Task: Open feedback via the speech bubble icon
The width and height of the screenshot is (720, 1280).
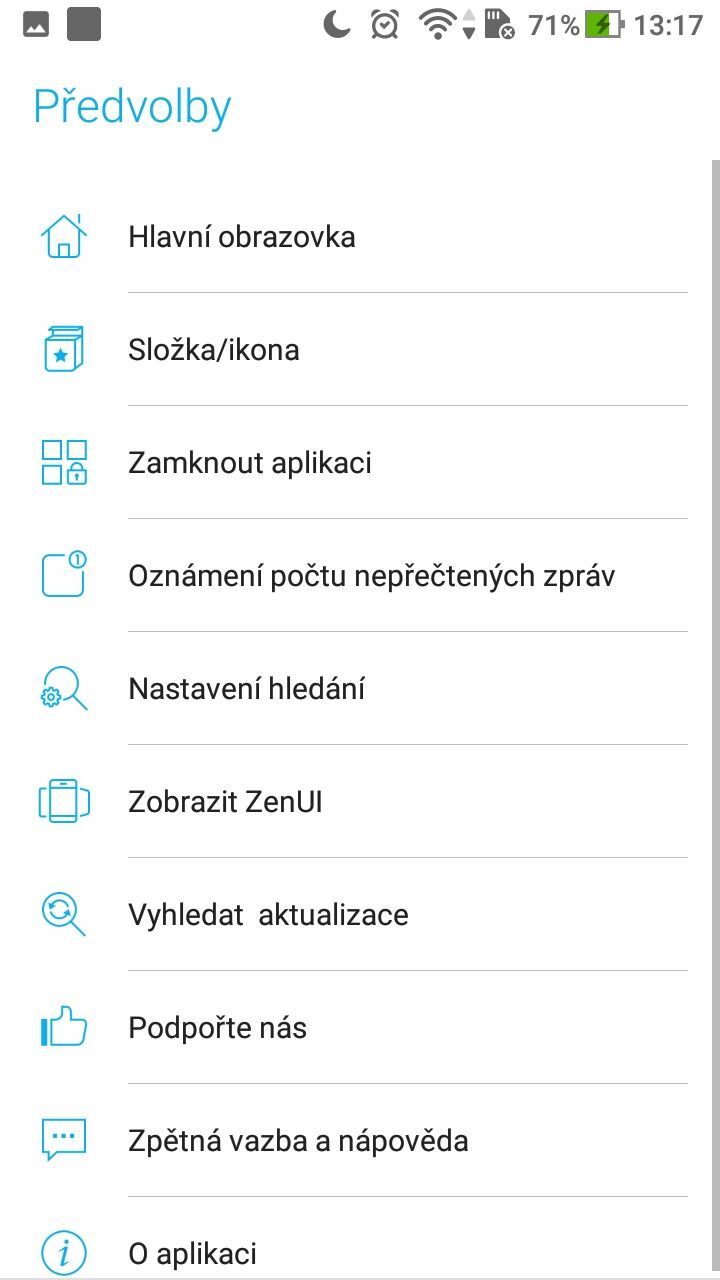Action: point(63,1140)
